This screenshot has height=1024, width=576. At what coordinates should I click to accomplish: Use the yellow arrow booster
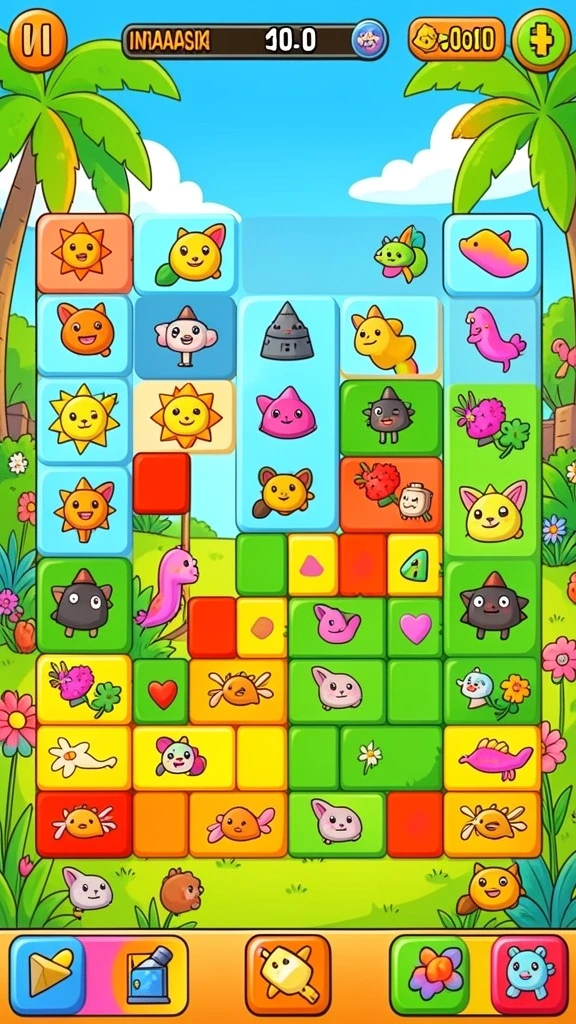(48, 975)
